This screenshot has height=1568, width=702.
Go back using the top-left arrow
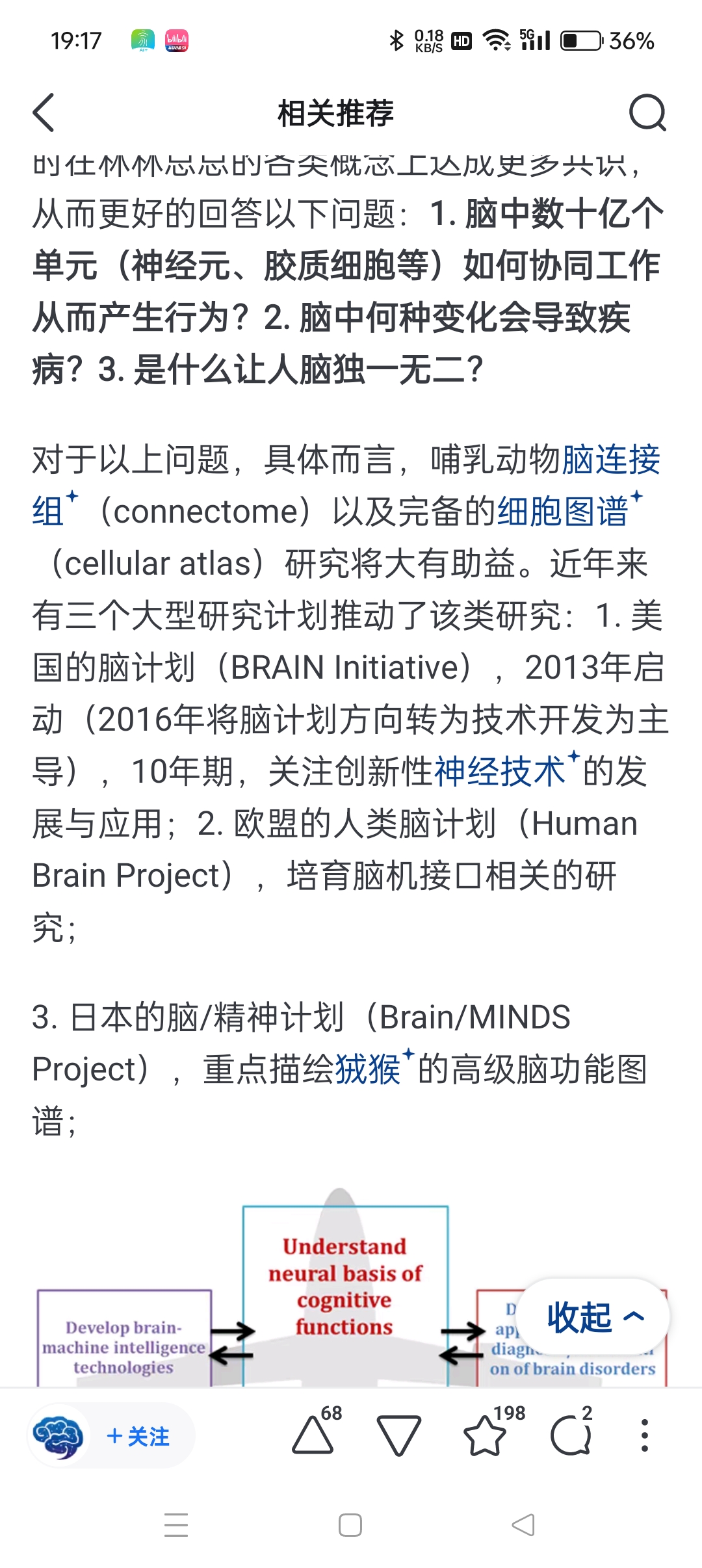click(x=44, y=113)
